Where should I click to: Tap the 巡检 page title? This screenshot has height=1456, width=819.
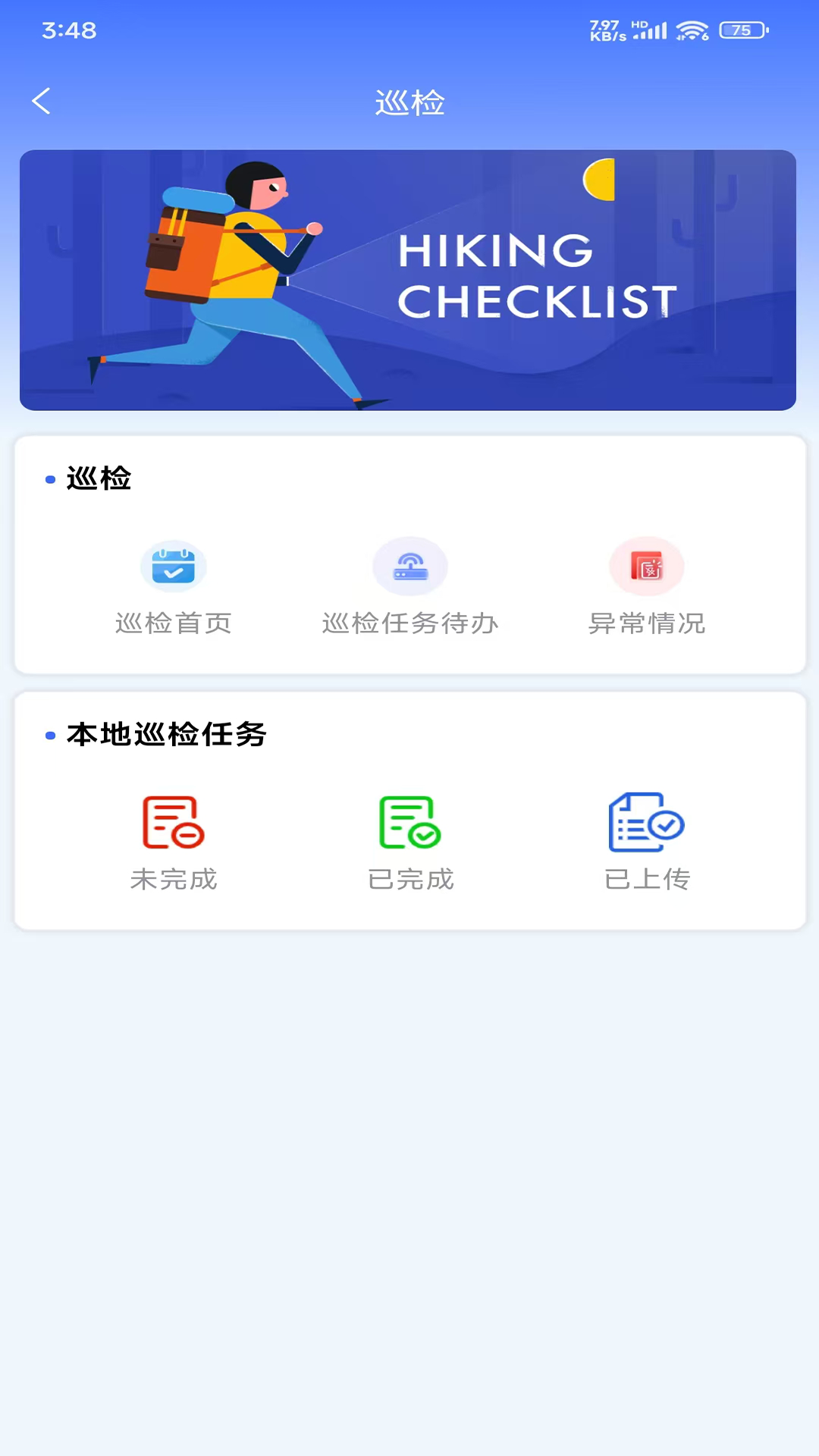click(409, 102)
